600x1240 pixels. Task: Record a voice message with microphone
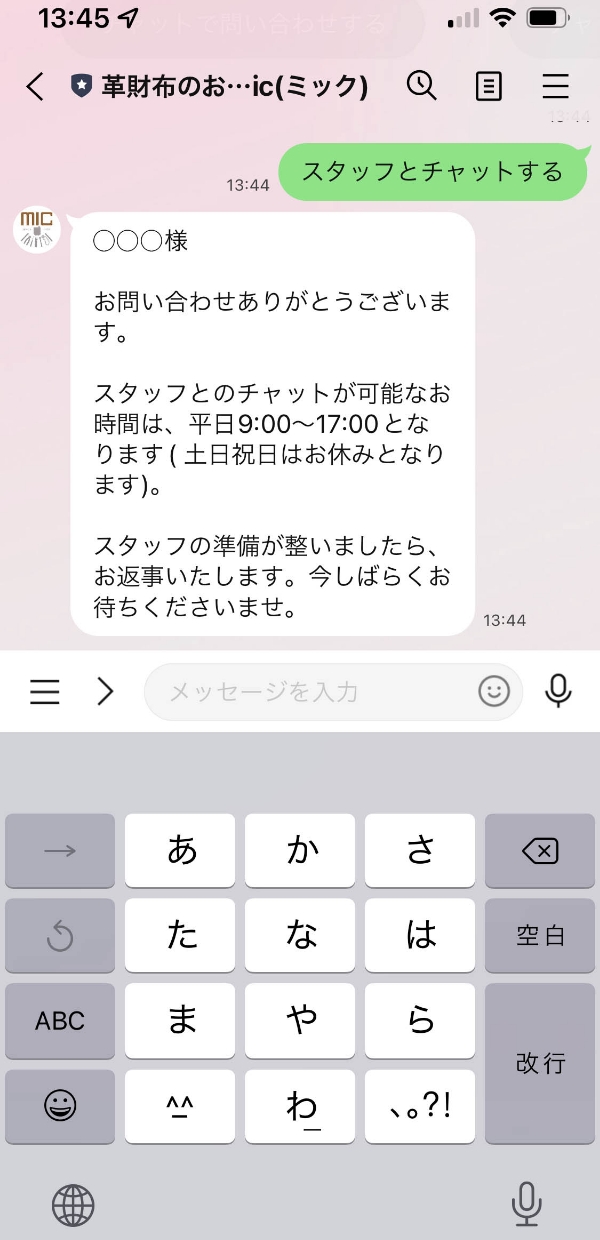pyautogui.click(x=558, y=692)
